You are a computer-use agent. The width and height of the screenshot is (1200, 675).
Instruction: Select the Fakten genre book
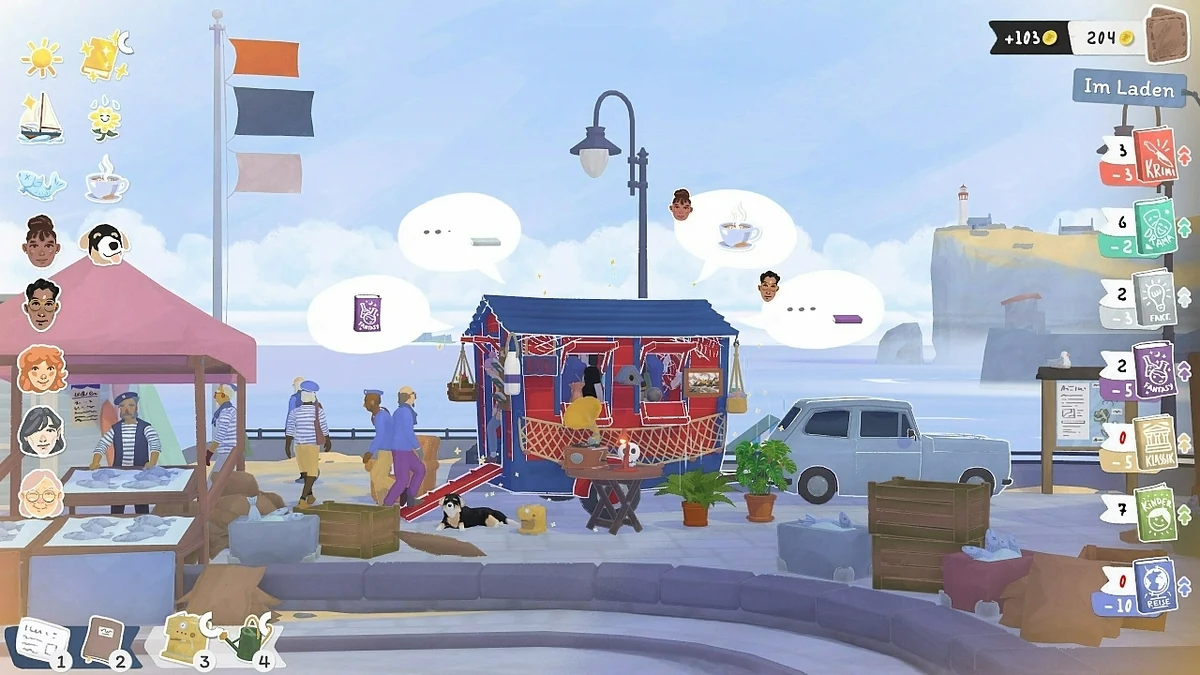click(x=1154, y=297)
